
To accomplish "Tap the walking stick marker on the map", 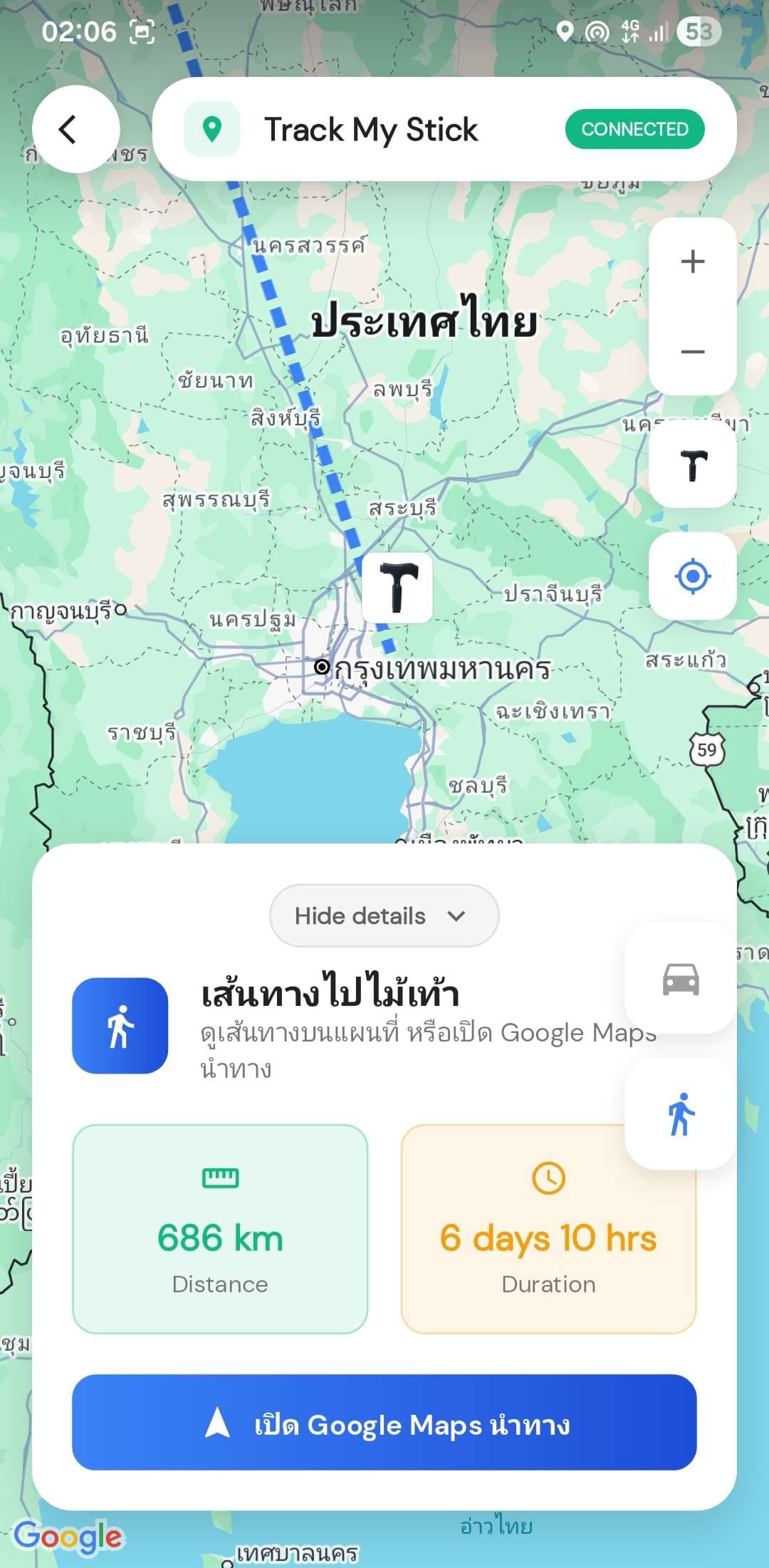I will pyautogui.click(x=398, y=588).
